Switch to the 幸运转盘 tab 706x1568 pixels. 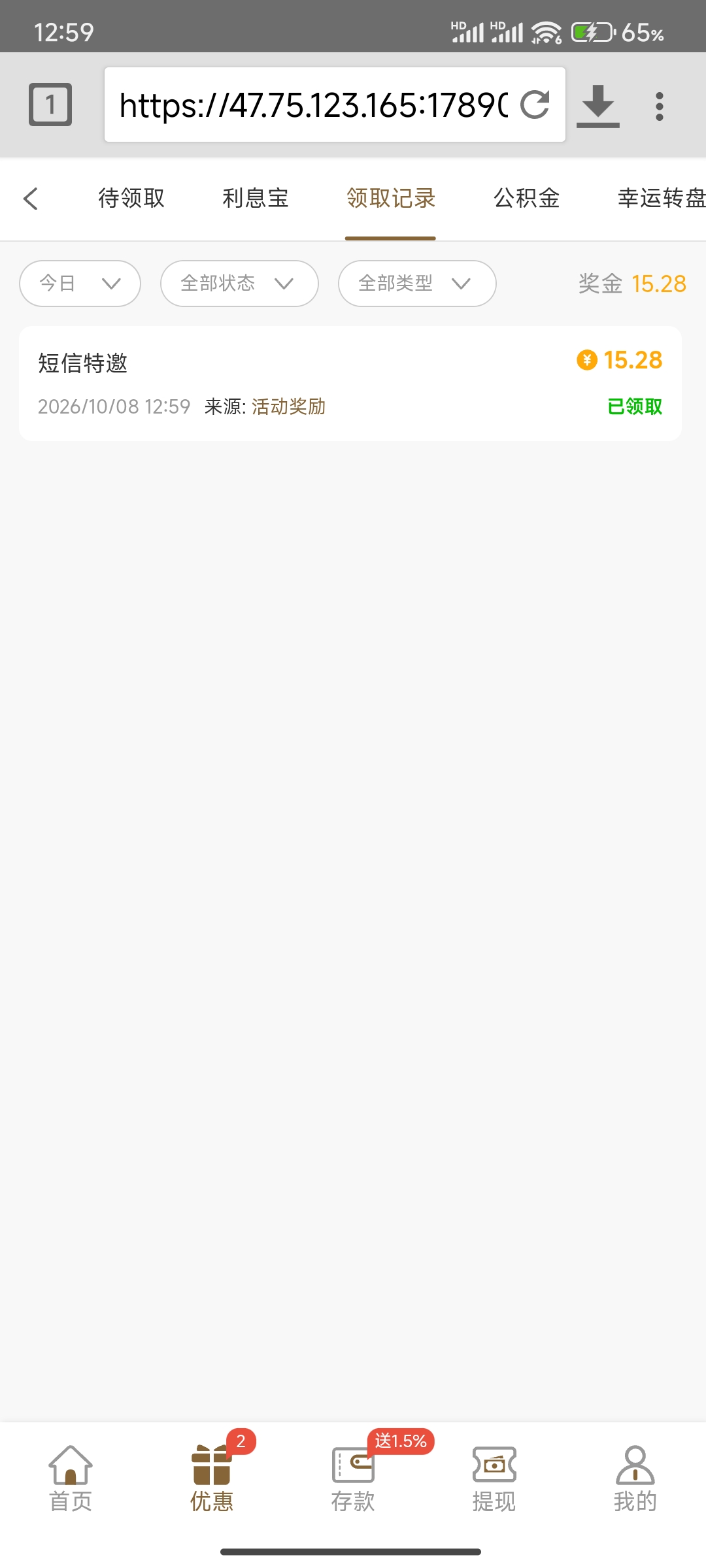click(x=662, y=198)
